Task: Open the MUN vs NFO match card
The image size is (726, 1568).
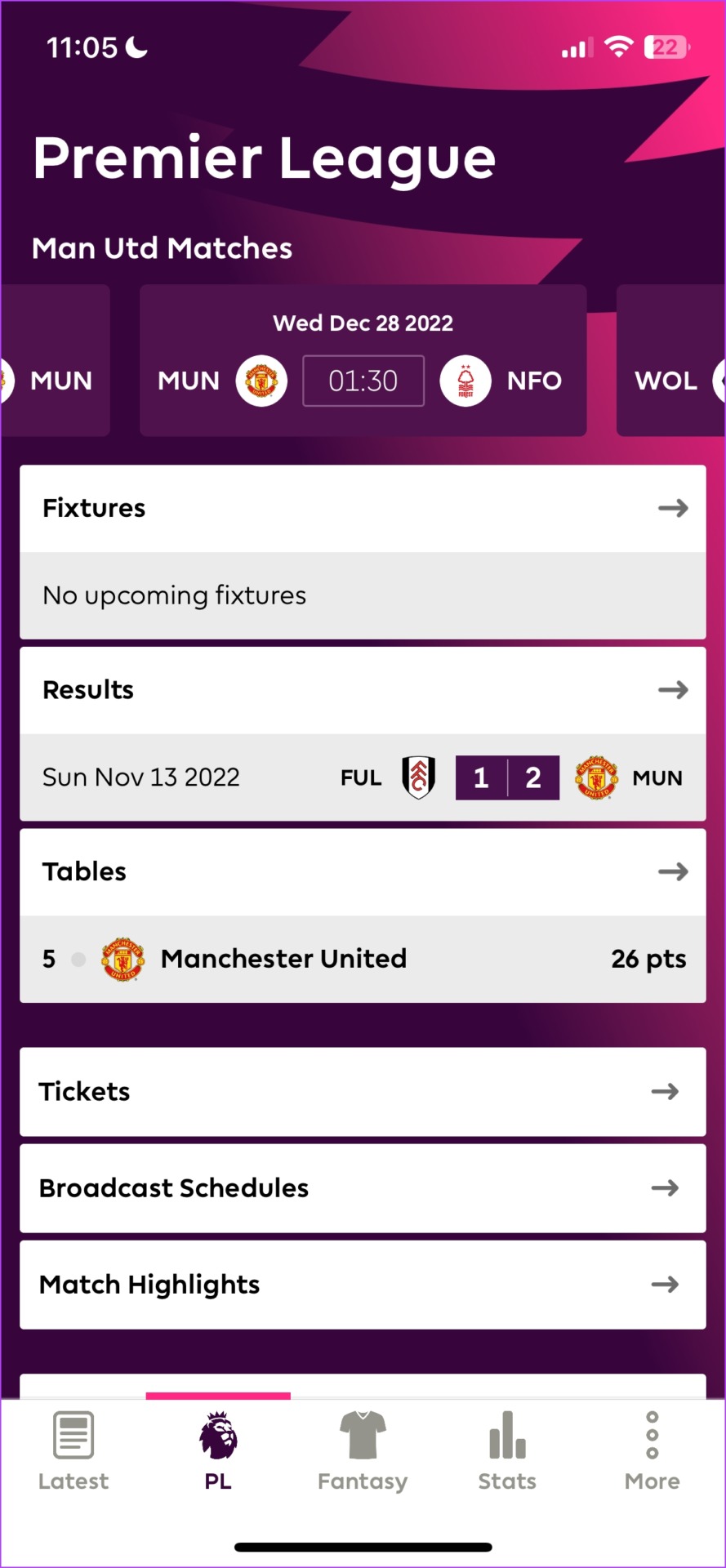Action: click(x=363, y=360)
